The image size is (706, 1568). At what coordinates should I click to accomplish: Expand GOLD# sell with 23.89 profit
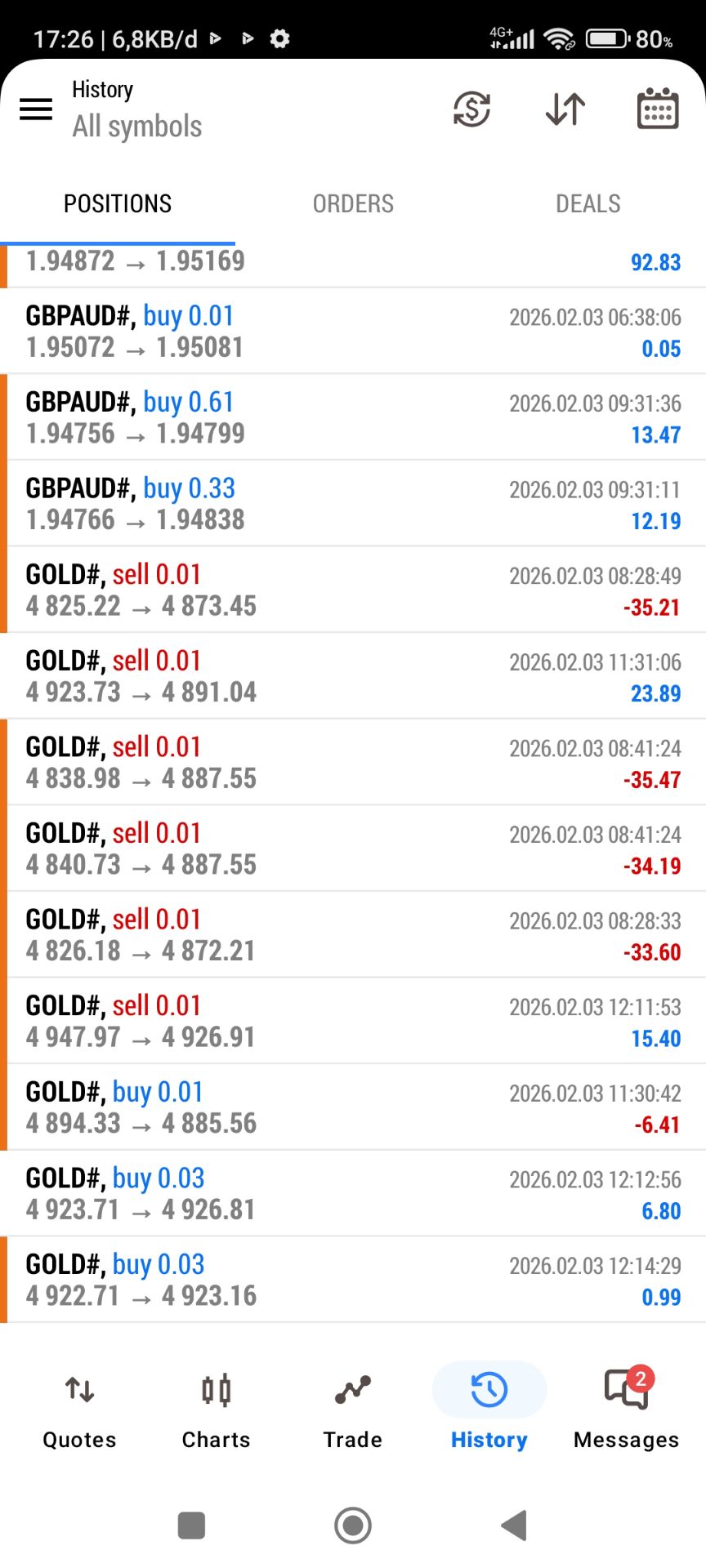click(x=353, y=676)
